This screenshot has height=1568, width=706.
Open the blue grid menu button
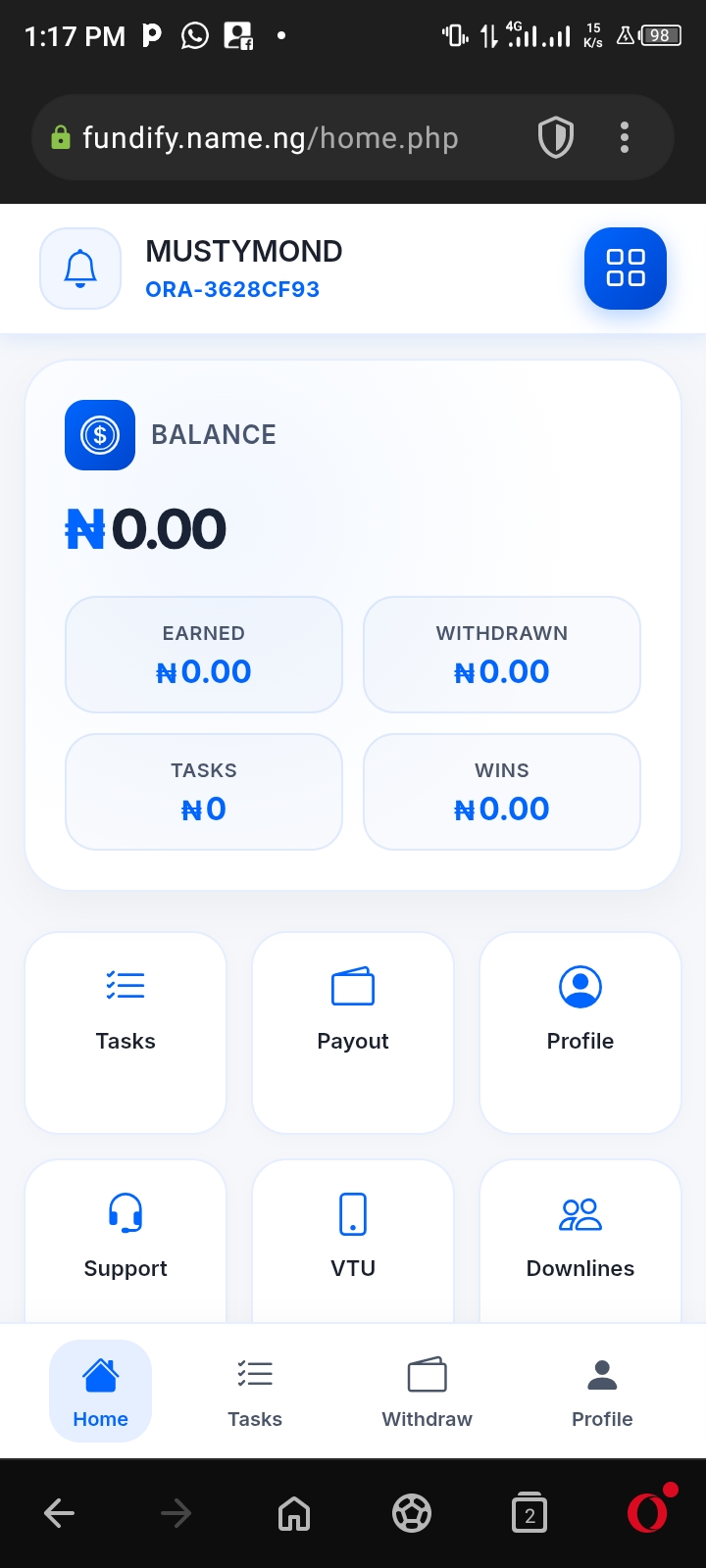tap(625, 269)
